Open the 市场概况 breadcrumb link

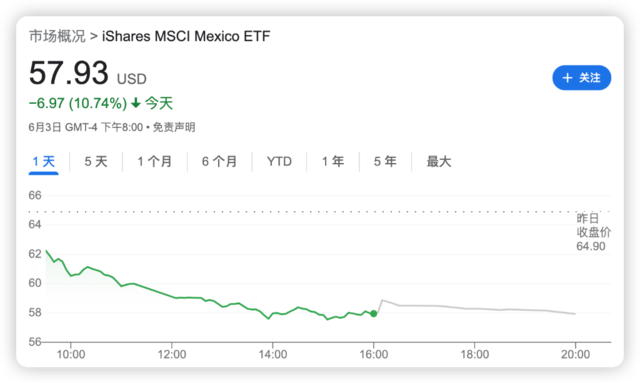click(57, 36)
